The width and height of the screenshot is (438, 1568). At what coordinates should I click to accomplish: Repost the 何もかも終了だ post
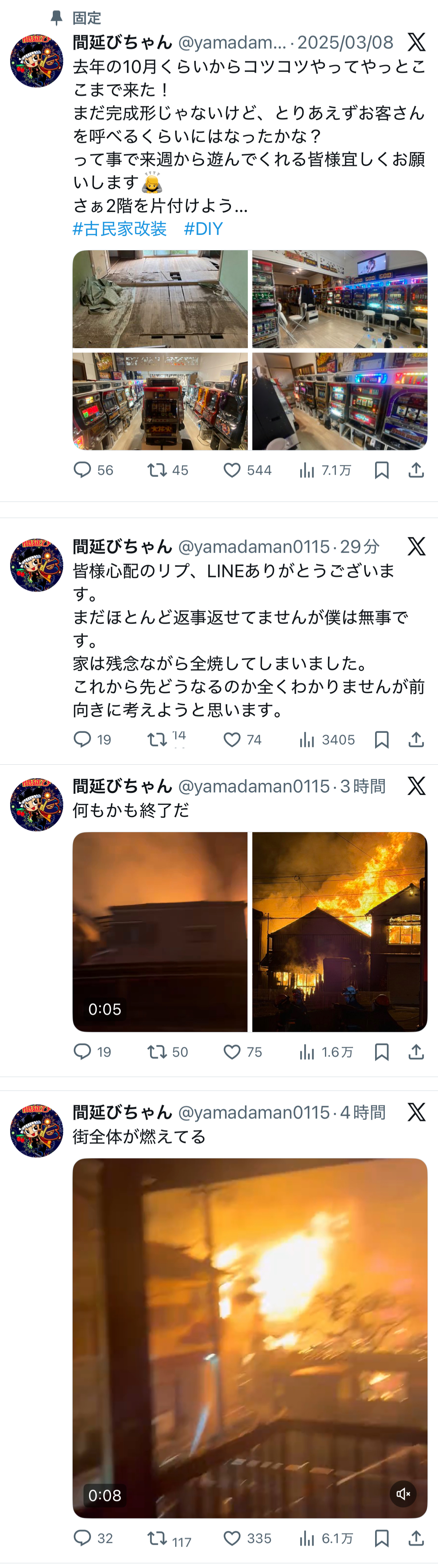[x=157, y=1052]
